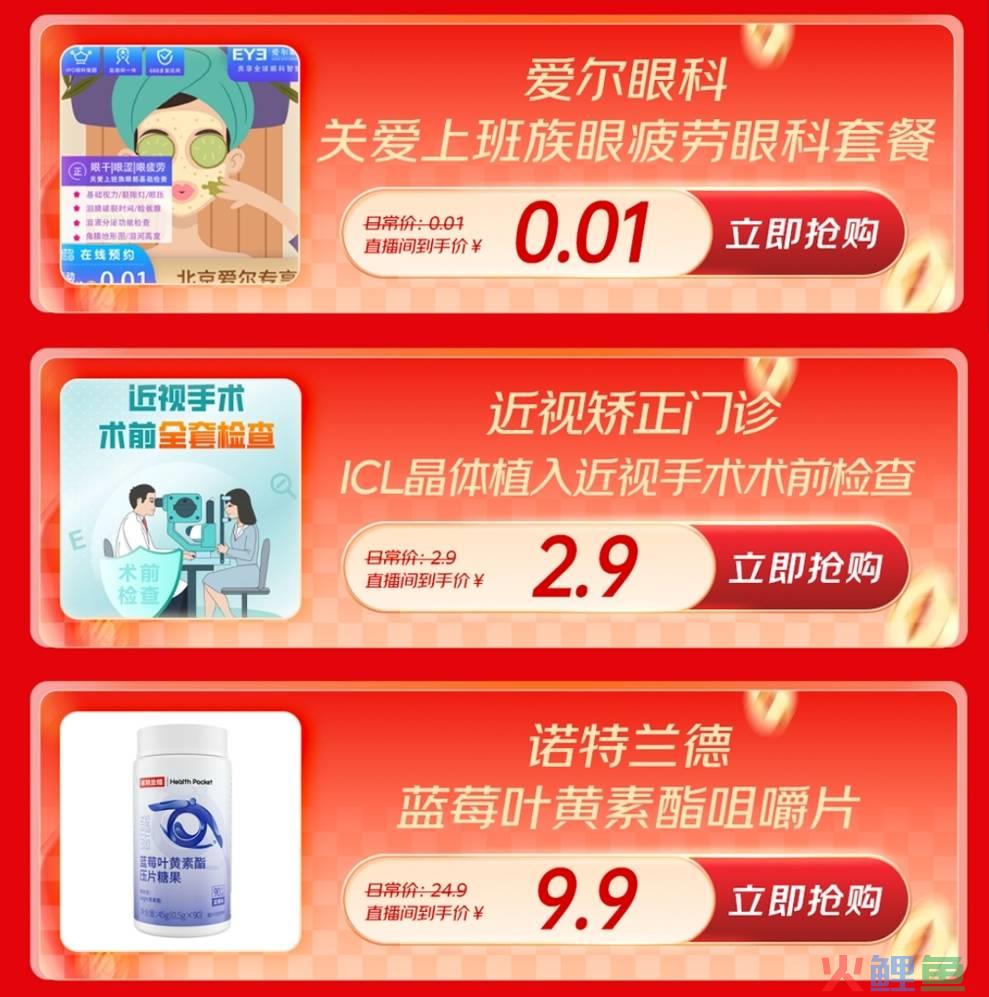View the 蓝莓叶黄素酯 bottle product image

[x=181, y=832]
